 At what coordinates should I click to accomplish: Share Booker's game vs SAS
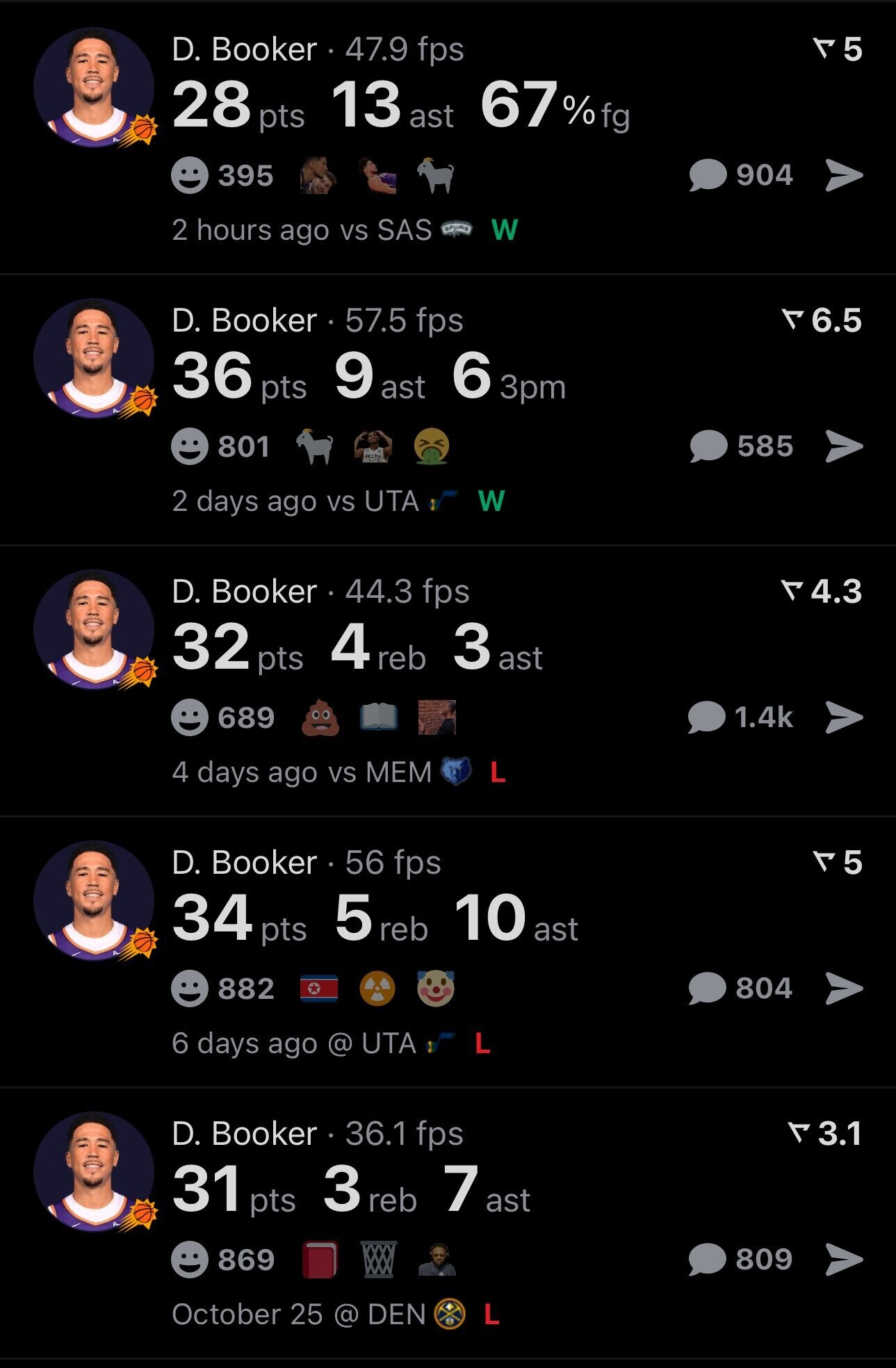coord(845,175)
